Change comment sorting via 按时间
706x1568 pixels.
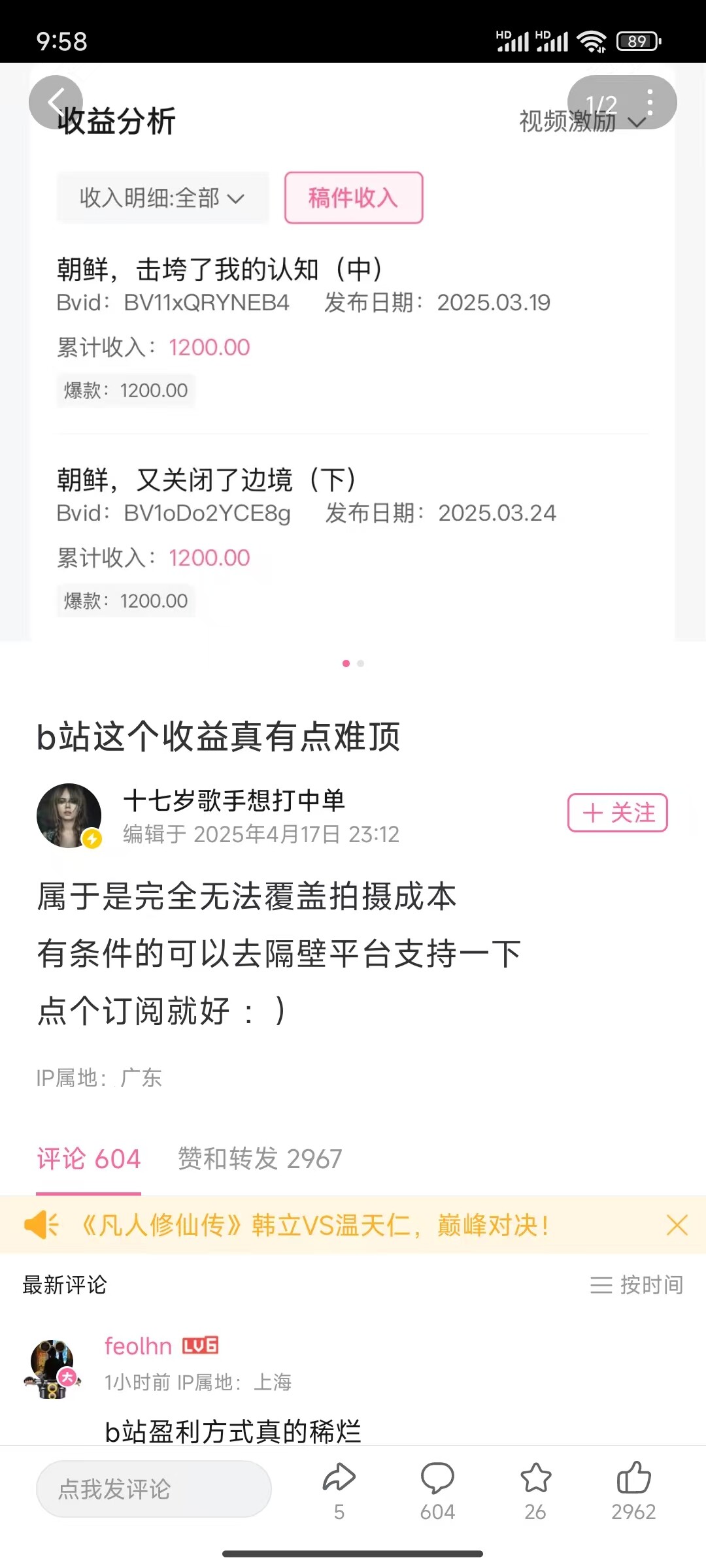tap(637, 1285)
